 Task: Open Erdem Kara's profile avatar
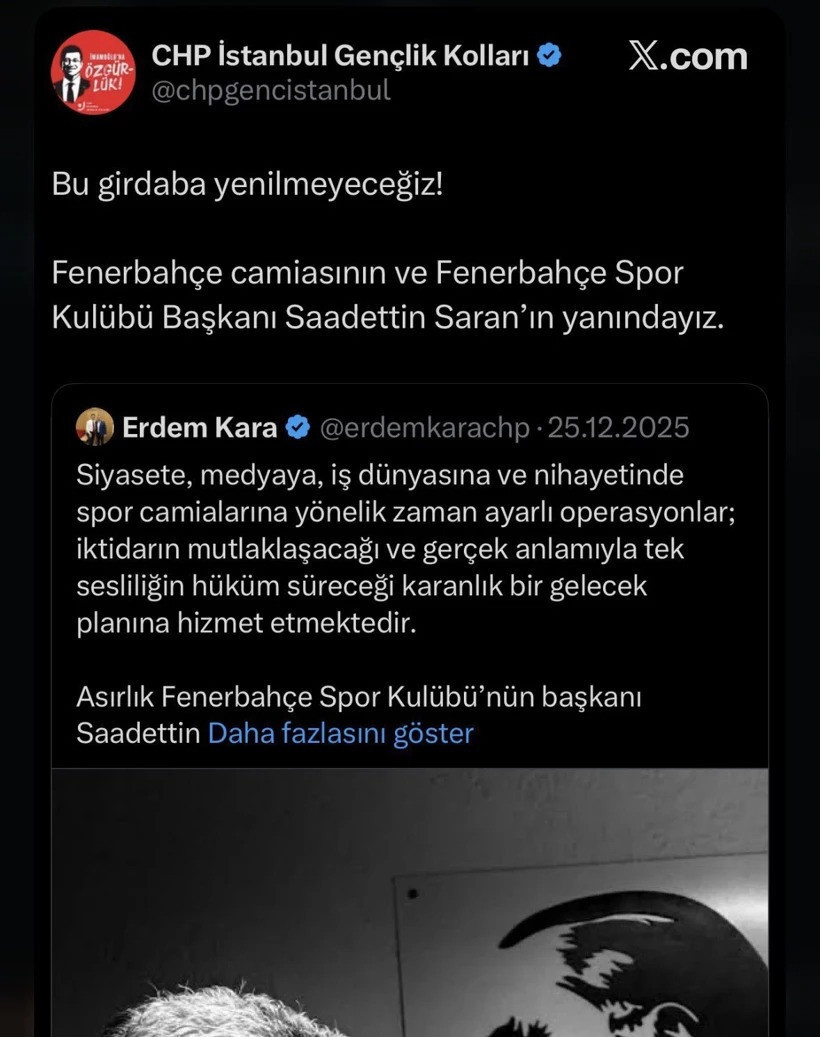click(x=95, y=426)
